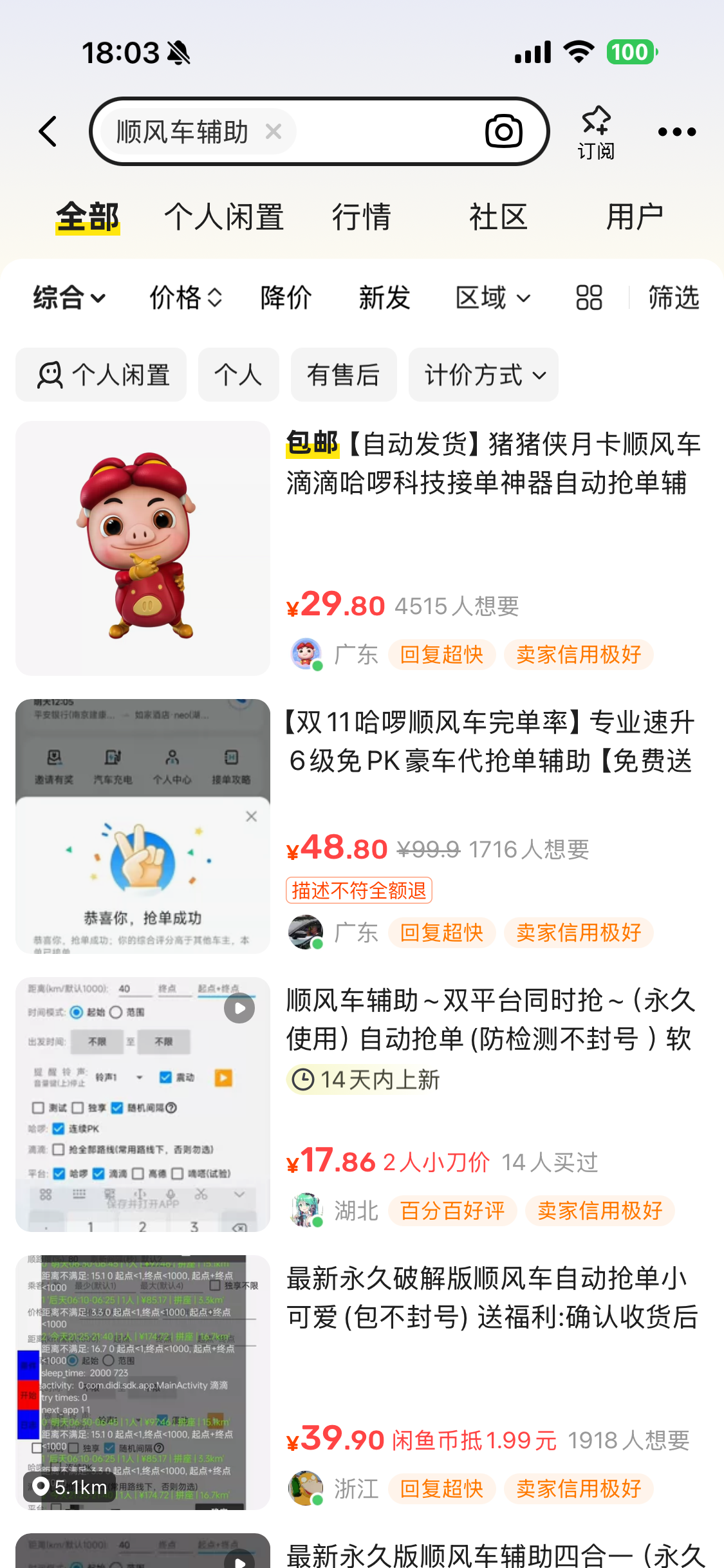Screen dimensions: 724x1568
Task: Open the 筛选 filter panel
Action: (673, 298)
